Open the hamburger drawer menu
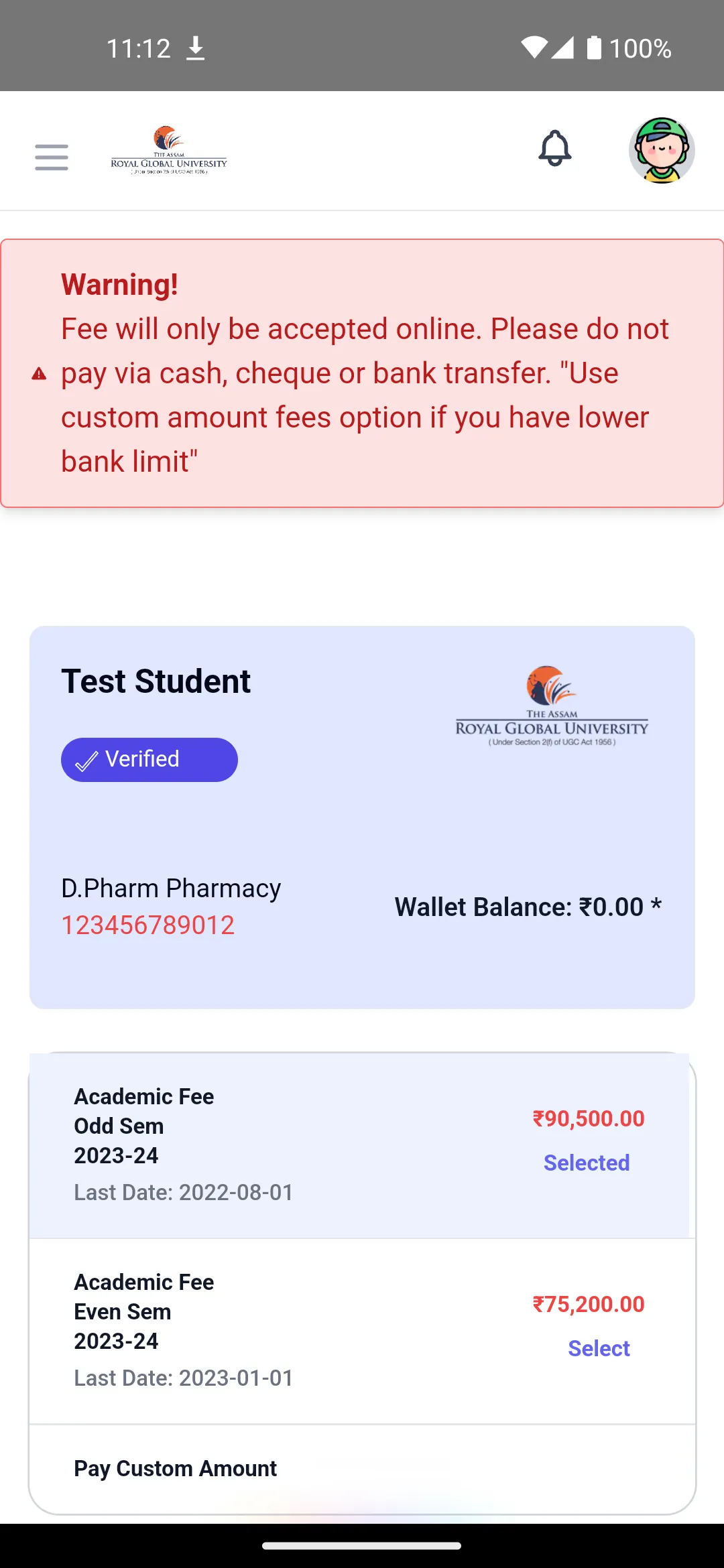724x1568 pixels. pyautogui.click(x=52, y=157)
